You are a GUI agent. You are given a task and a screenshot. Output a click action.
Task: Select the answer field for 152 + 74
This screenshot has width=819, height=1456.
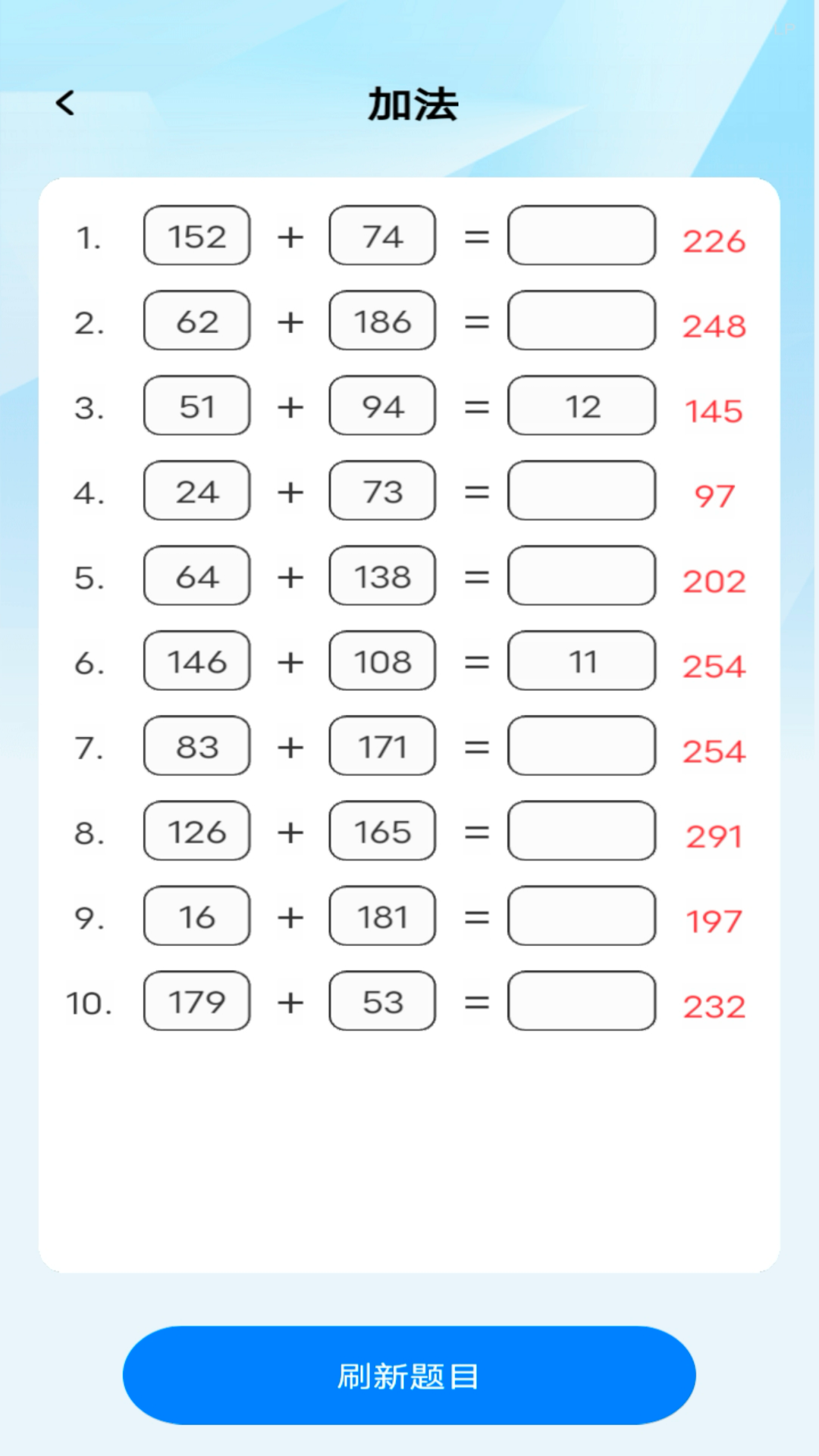coord(581,236)
